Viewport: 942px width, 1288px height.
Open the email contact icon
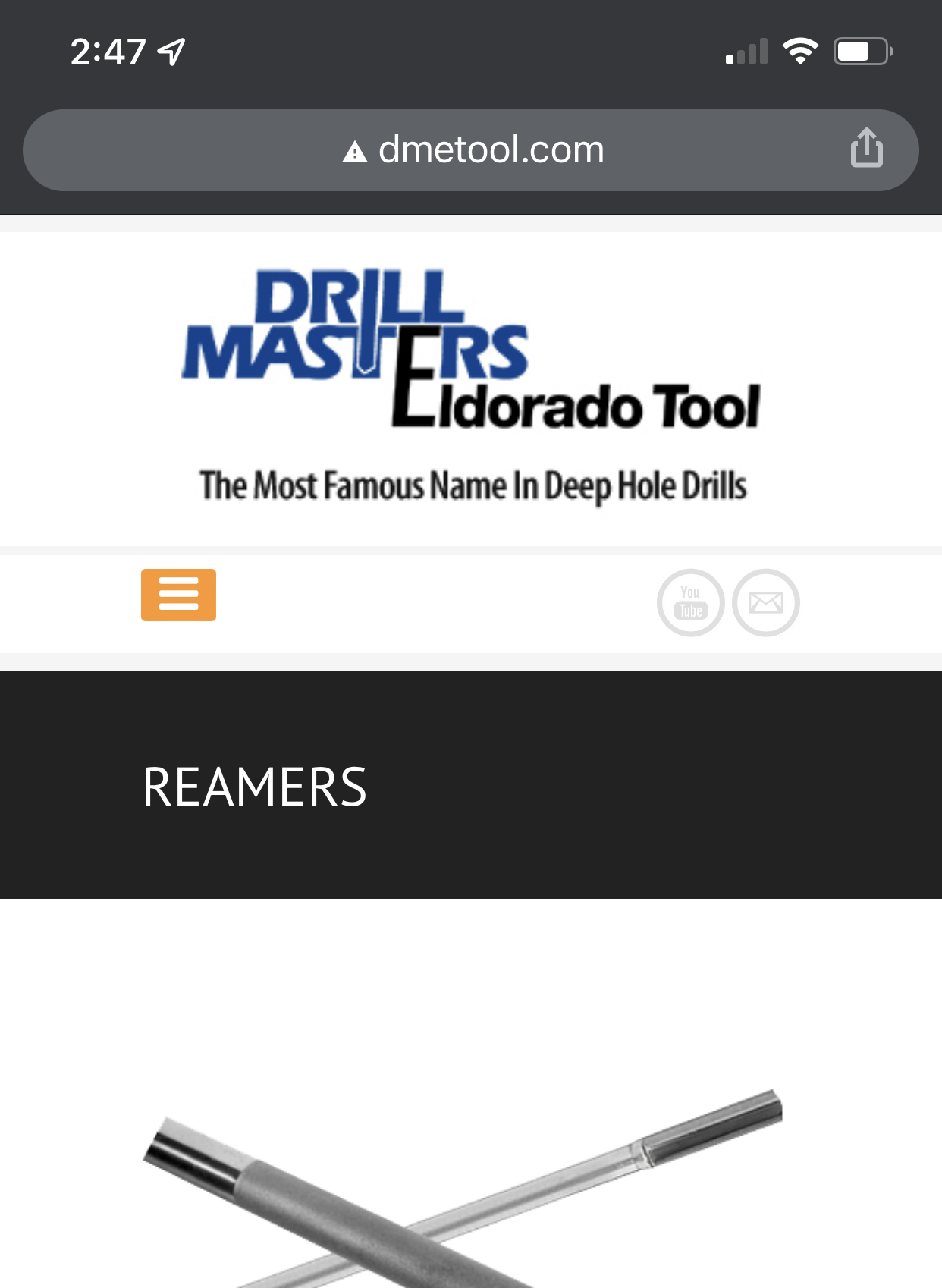click(765, 602)
